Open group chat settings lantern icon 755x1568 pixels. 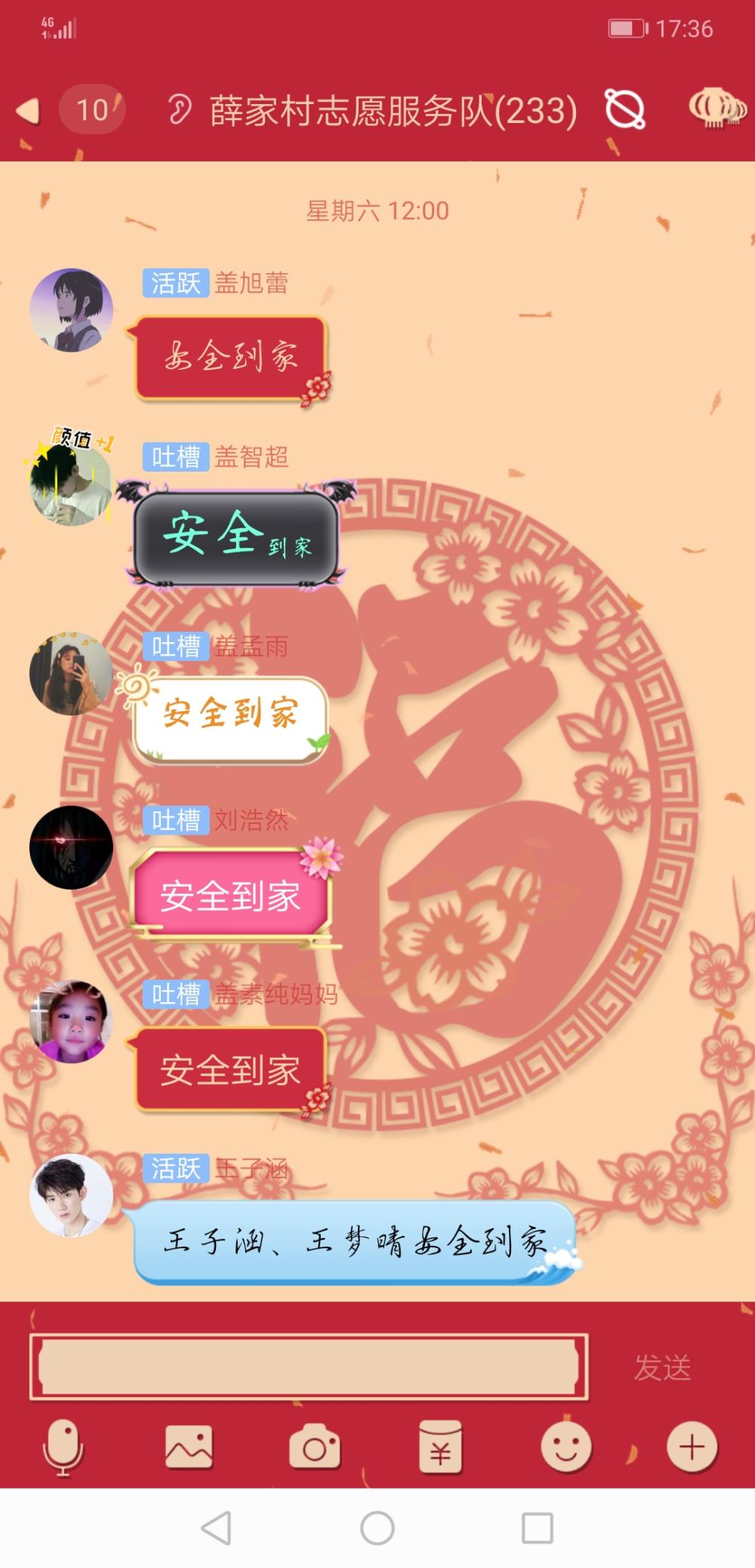[716, 109]
